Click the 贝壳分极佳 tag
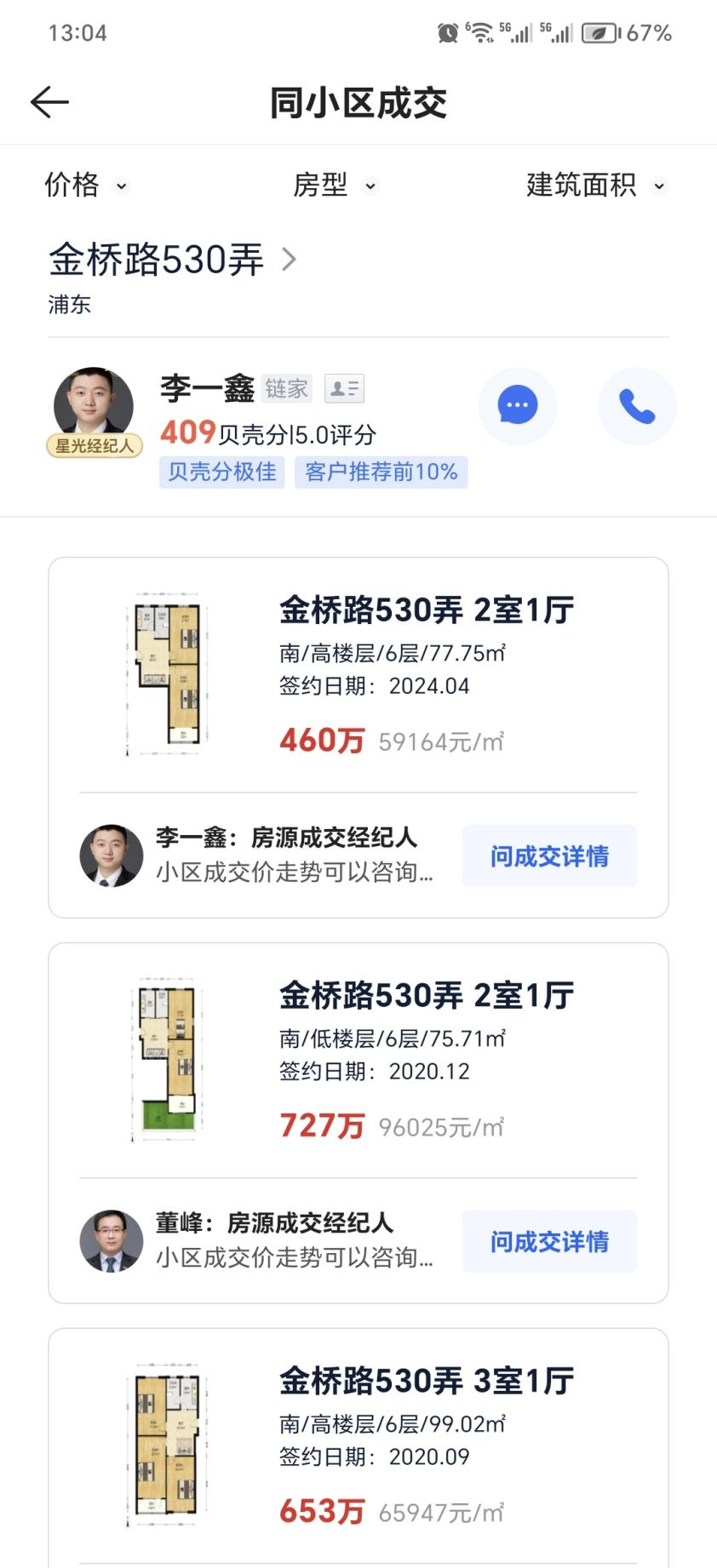The height and width of the screenshot is (1568, 717). pyautogui.click(x=221, y=472)
